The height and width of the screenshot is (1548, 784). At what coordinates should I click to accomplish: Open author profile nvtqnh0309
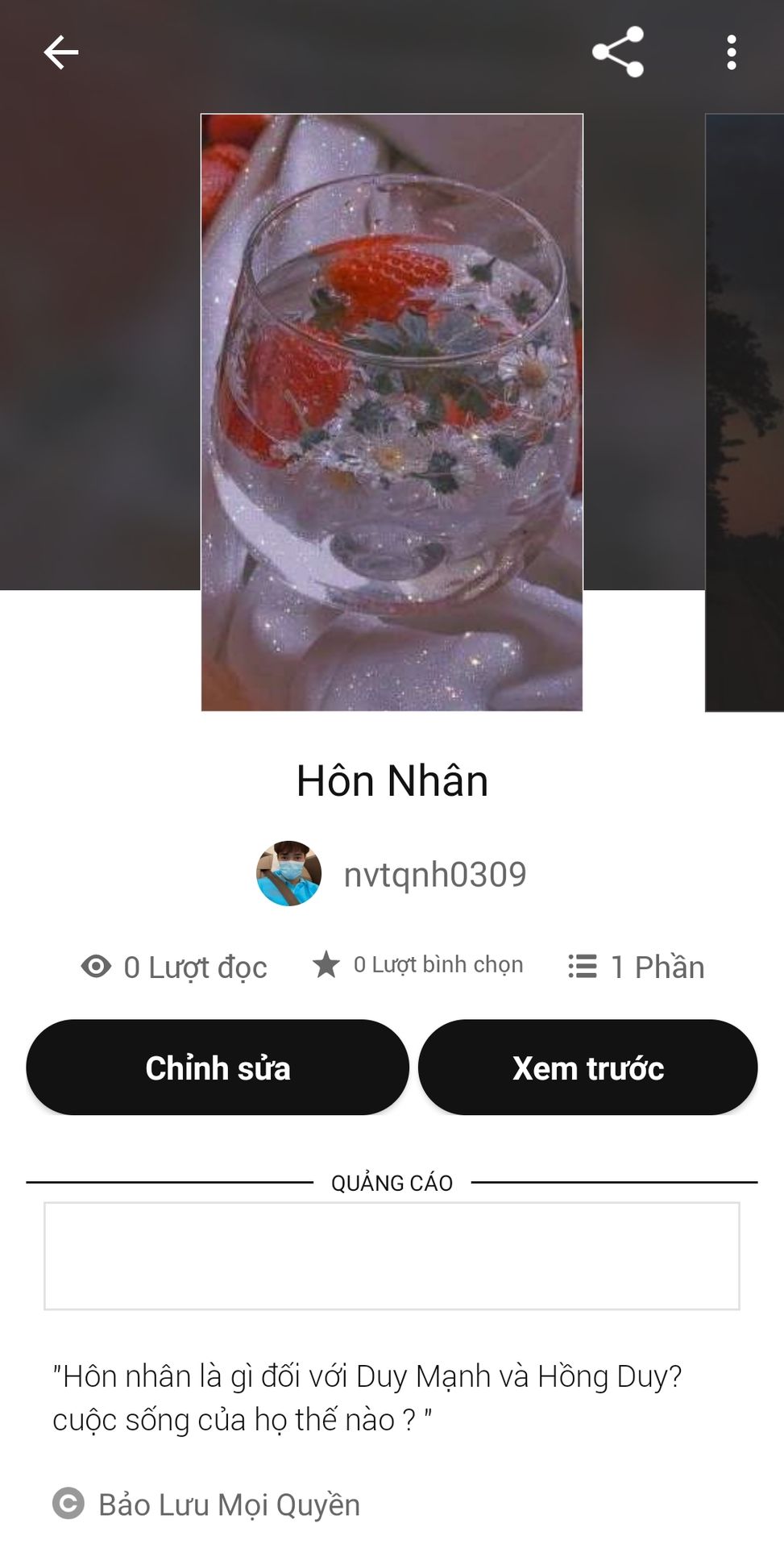click(x=392, y=874)
